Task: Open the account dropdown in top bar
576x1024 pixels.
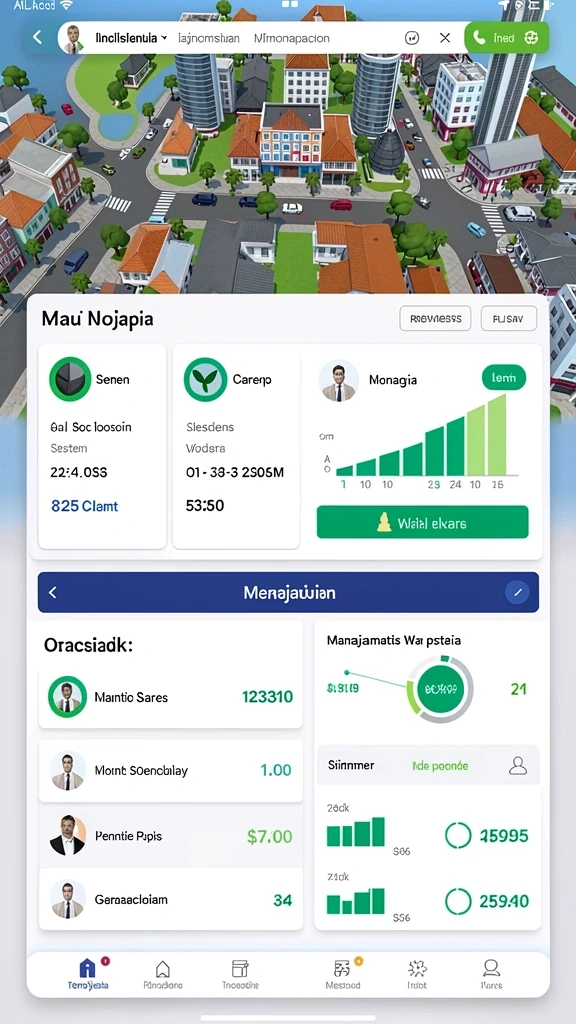Action: [131, 38]
